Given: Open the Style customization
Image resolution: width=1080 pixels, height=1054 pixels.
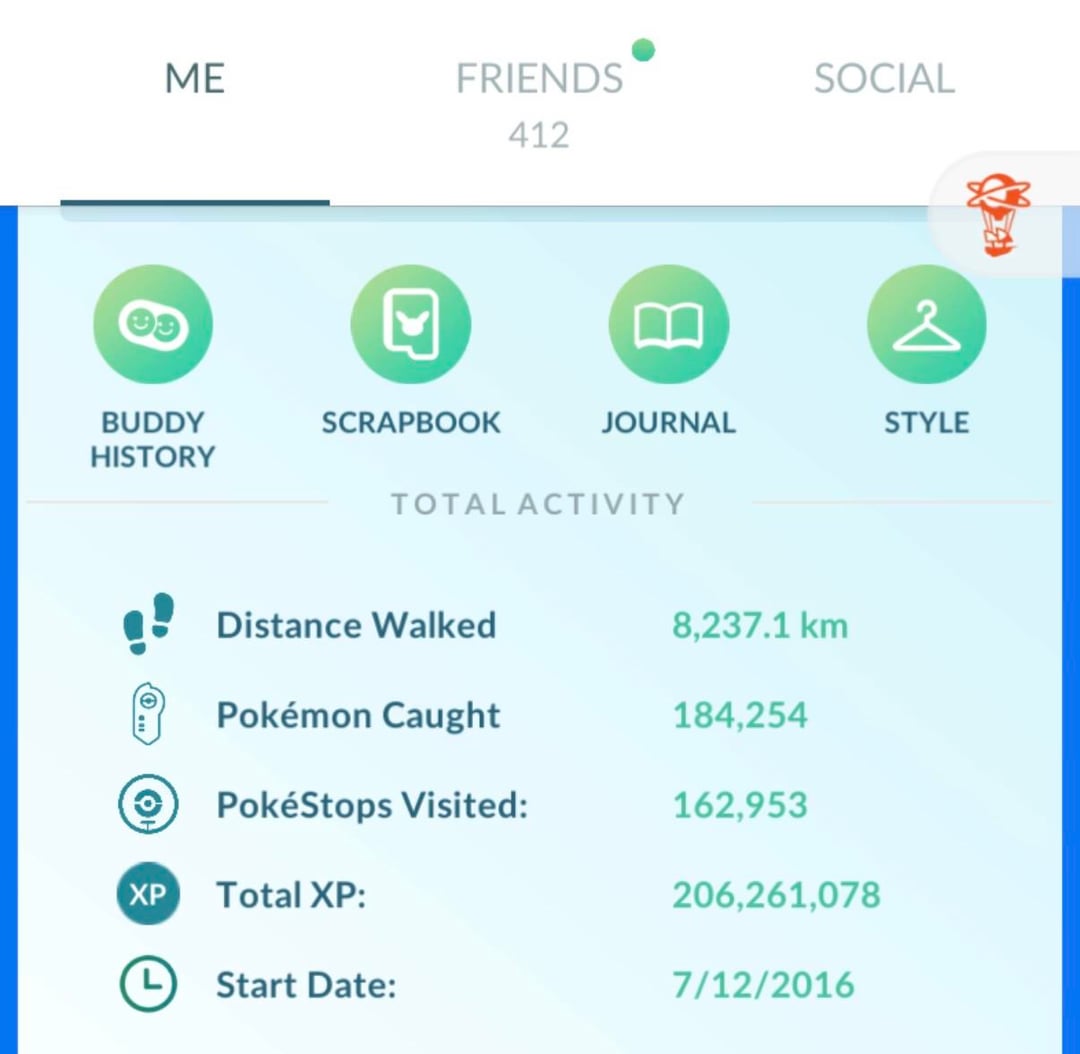Looking at the screenshot, I should coord(926,325).
